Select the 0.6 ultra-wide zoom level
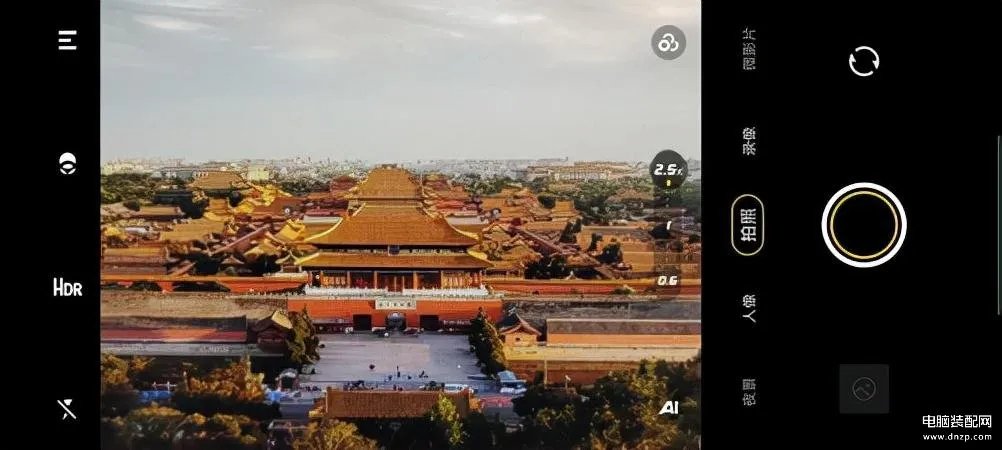This screenshot has width=1002, height=450. click(x=667, y=281)
